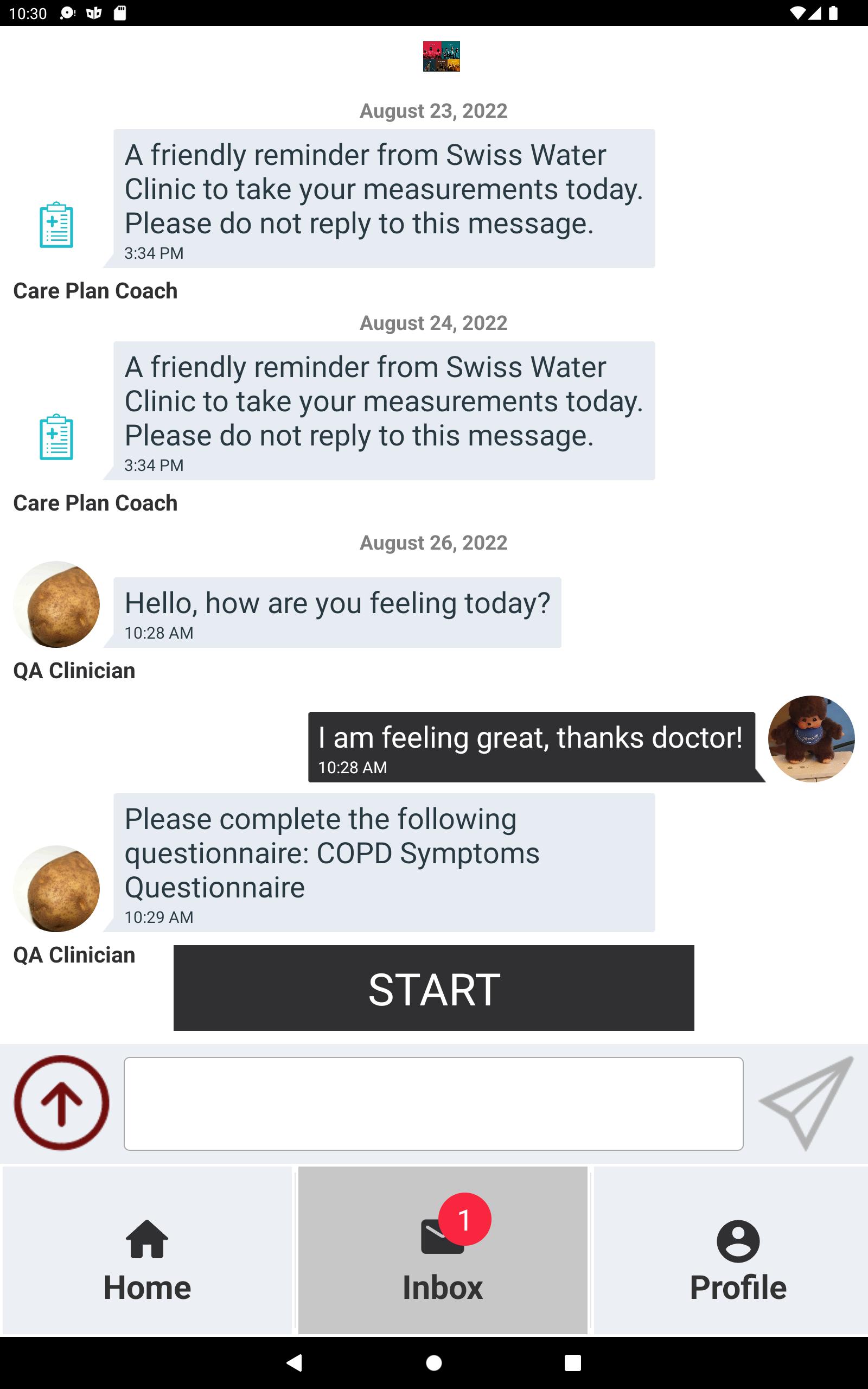
Task: Send the message with paper plane icon
Action: [x=807, y=1103]
